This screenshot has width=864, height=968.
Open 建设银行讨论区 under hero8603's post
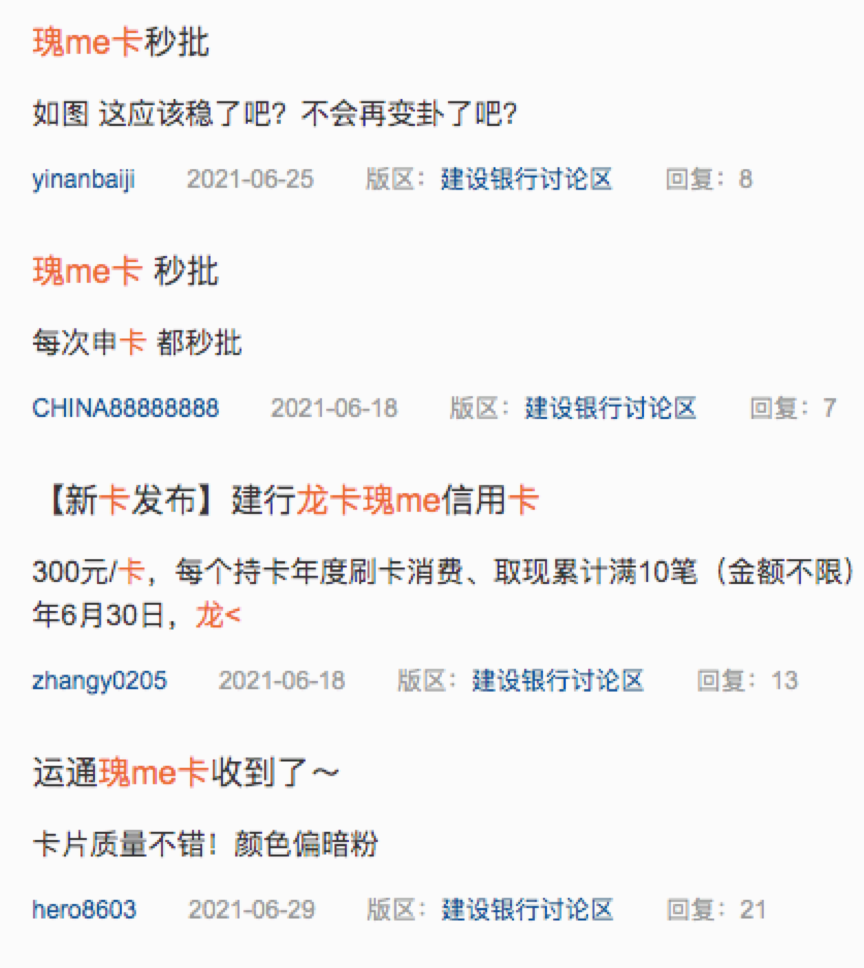[526, 910]
